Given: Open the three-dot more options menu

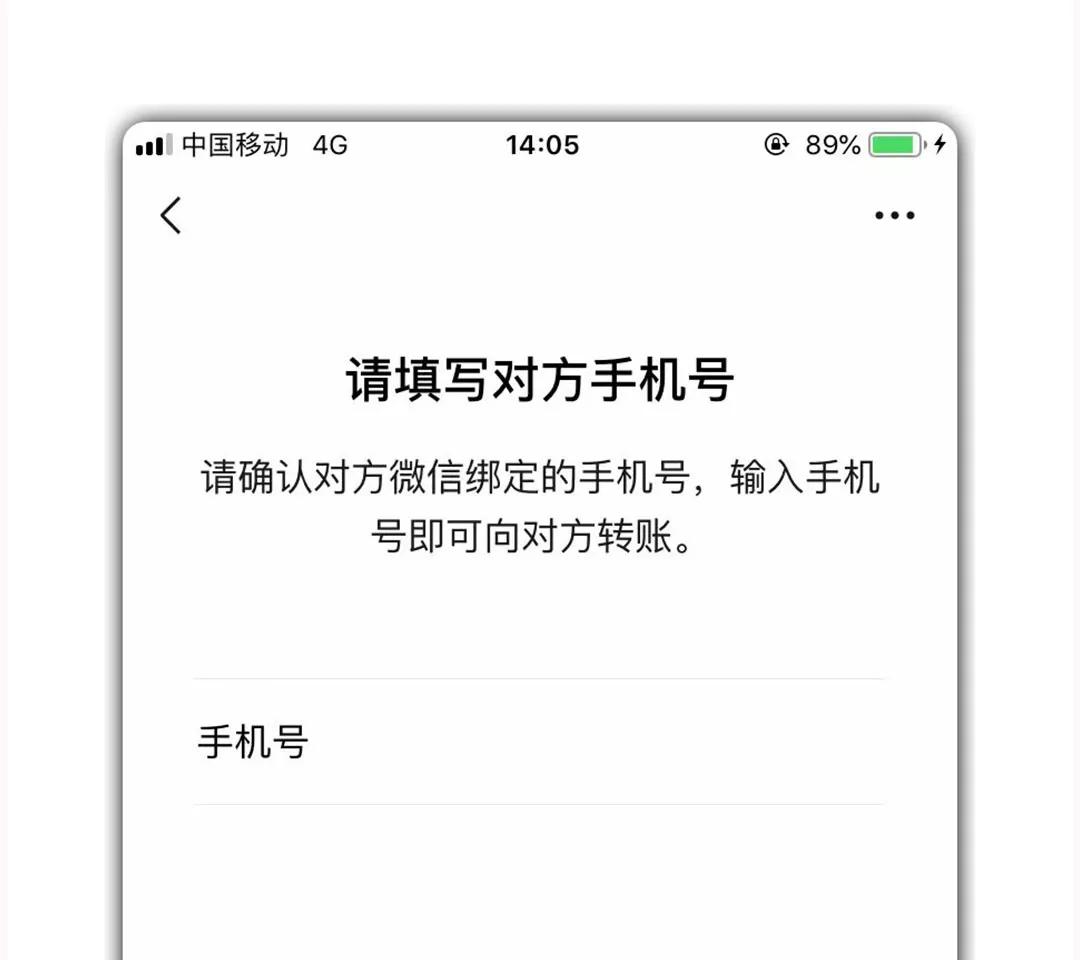Looking at the screenshot, I should click(x=894, y=216).
